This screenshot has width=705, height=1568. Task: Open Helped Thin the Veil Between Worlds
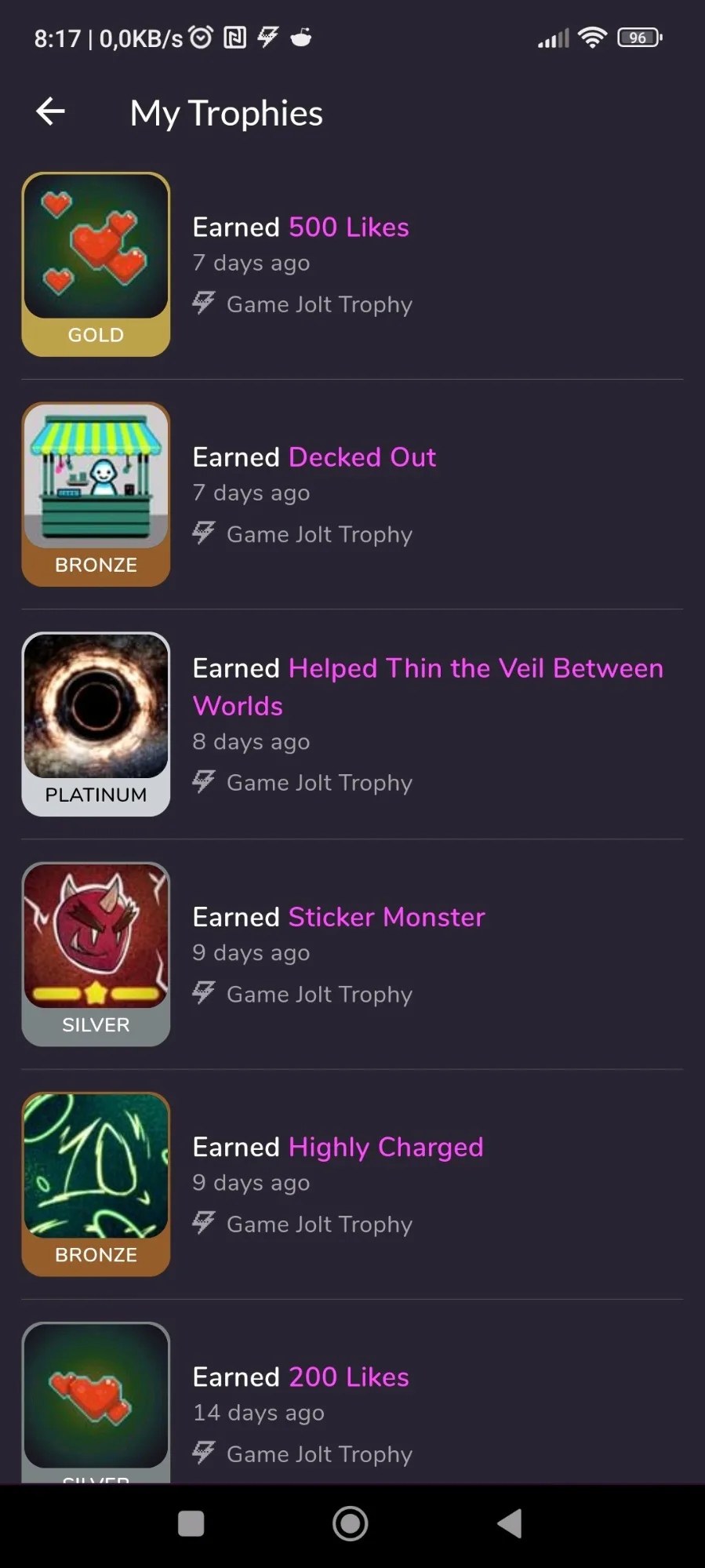428,686
